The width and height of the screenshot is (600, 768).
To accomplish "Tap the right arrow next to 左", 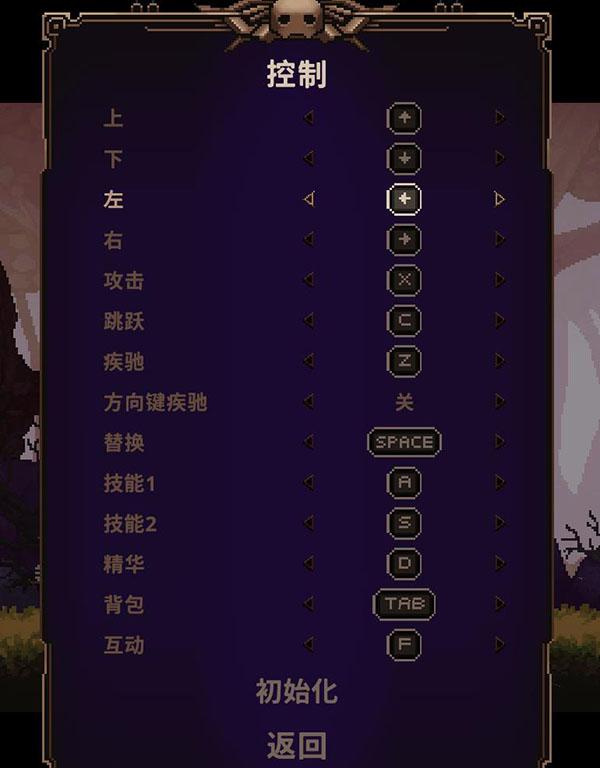I will click(499, 200).
